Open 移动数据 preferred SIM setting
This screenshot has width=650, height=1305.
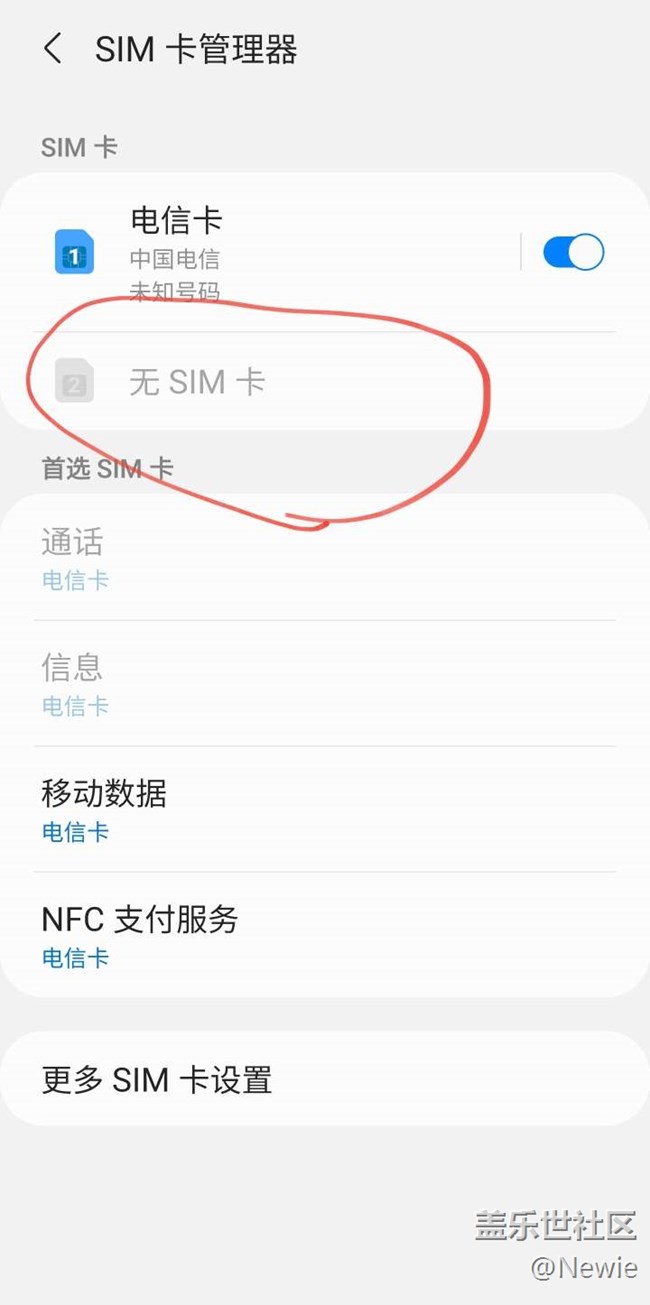(x=324, y=809)
